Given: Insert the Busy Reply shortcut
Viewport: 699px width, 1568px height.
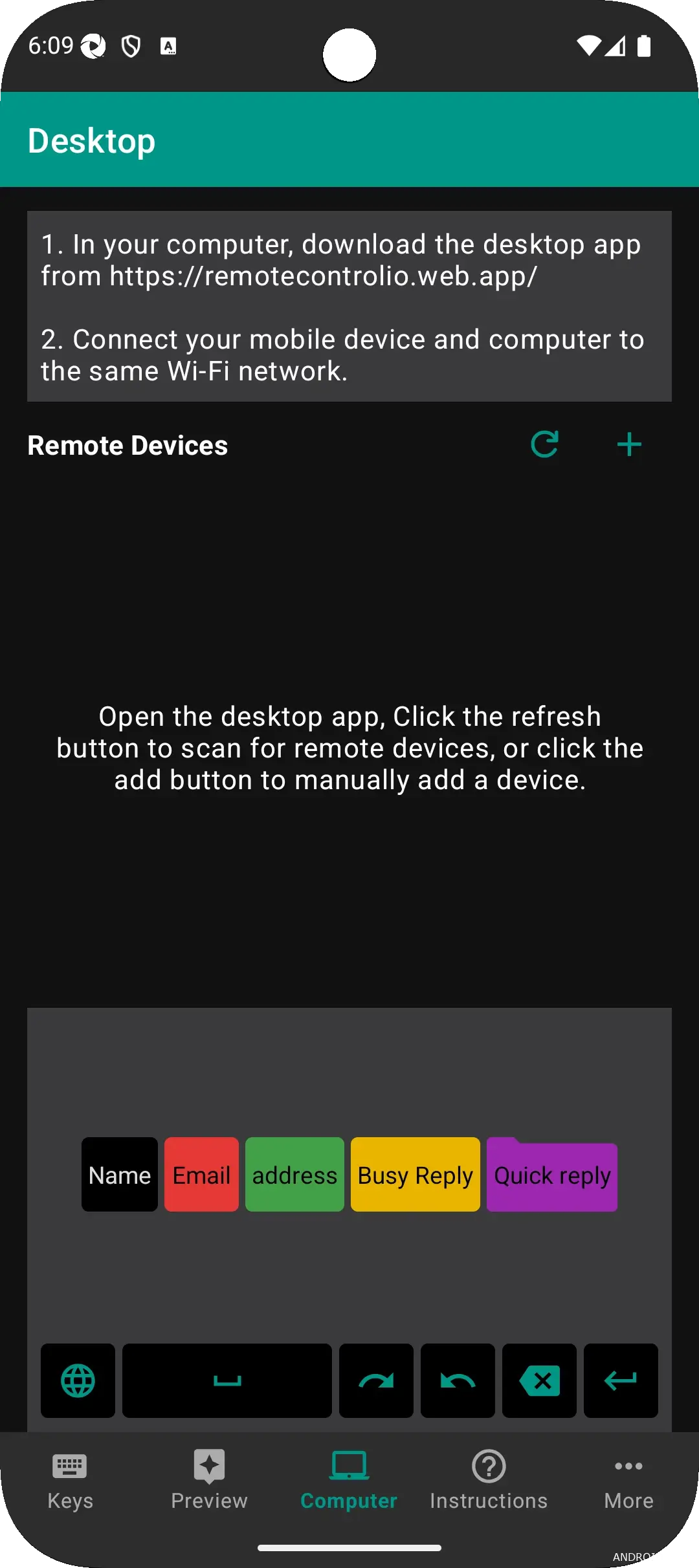Looking at the screenshot, I should pos(415,1175).
